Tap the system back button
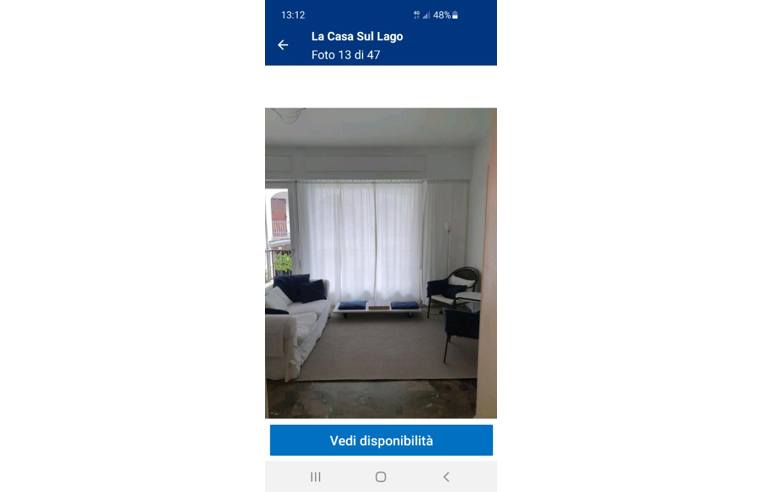This screenshot has height=492, width=764. coord(446,477)
